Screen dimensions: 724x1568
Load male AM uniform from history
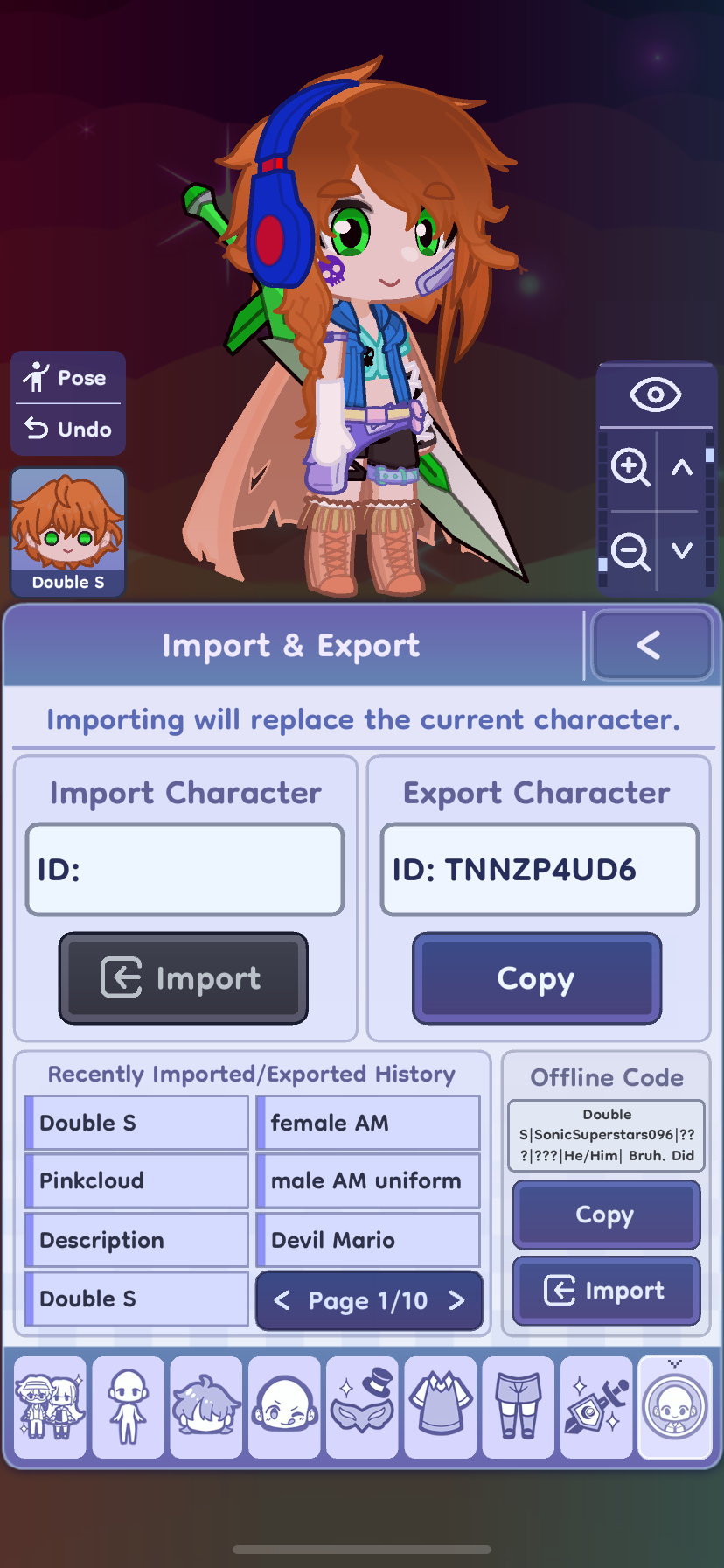point(368,1181)
